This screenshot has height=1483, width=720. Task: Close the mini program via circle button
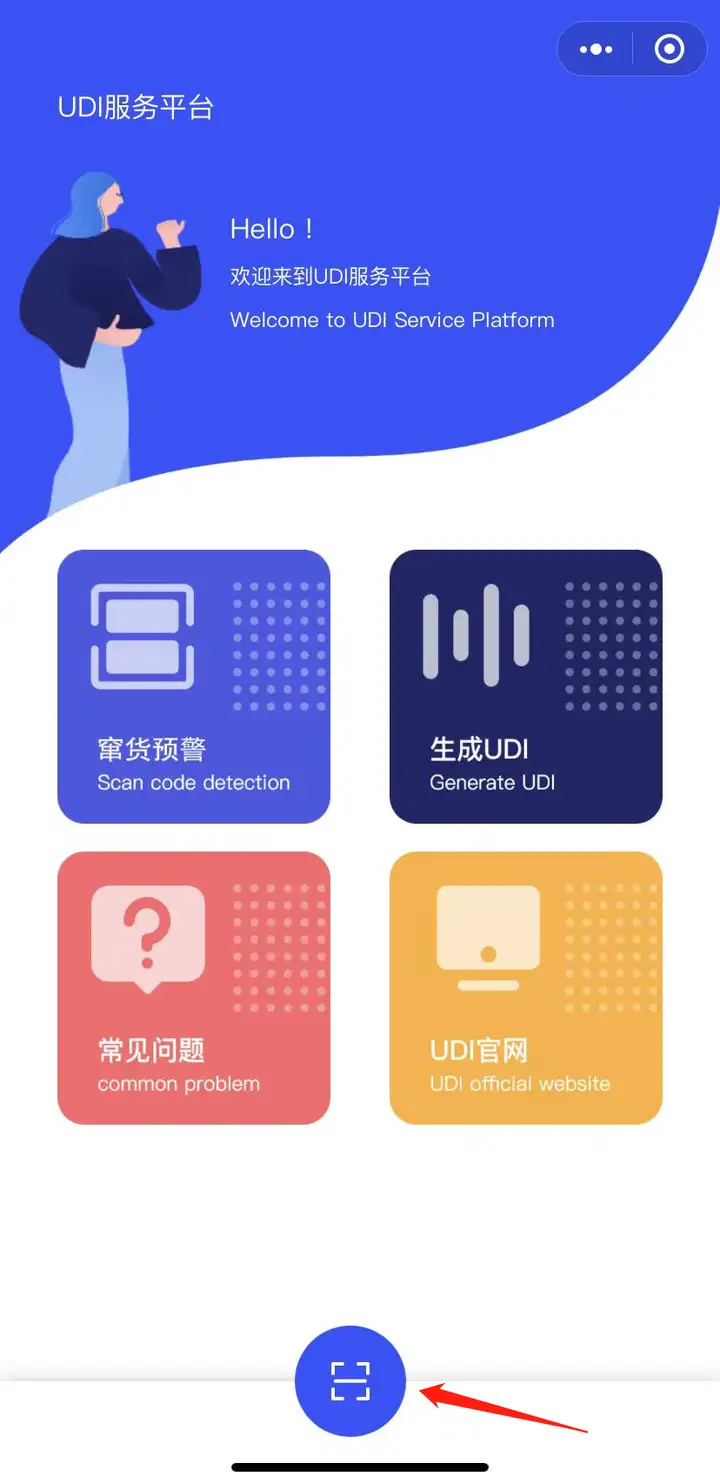coord(669,49)
